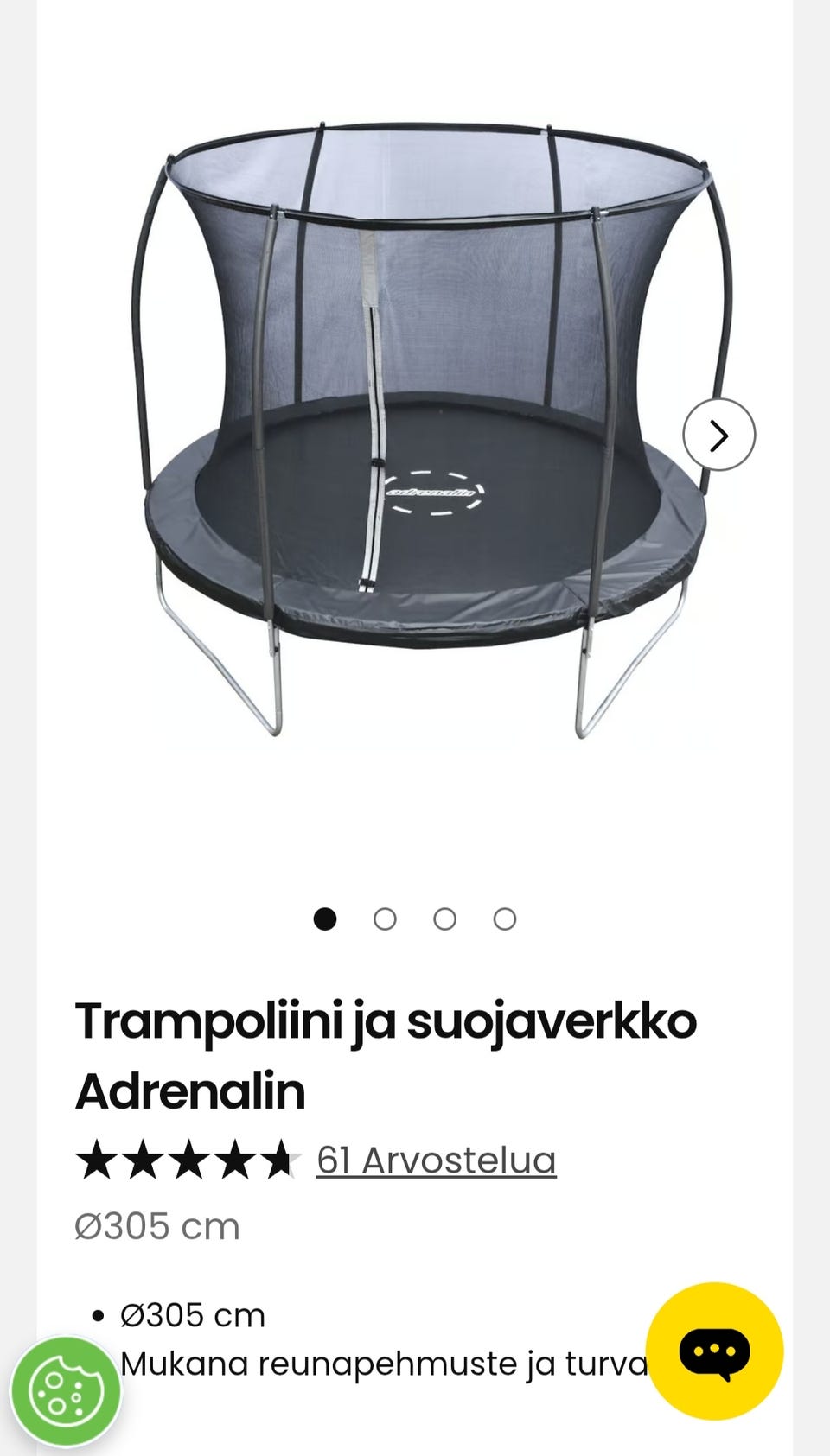Jump to the fourth image indicator dot

505,919
